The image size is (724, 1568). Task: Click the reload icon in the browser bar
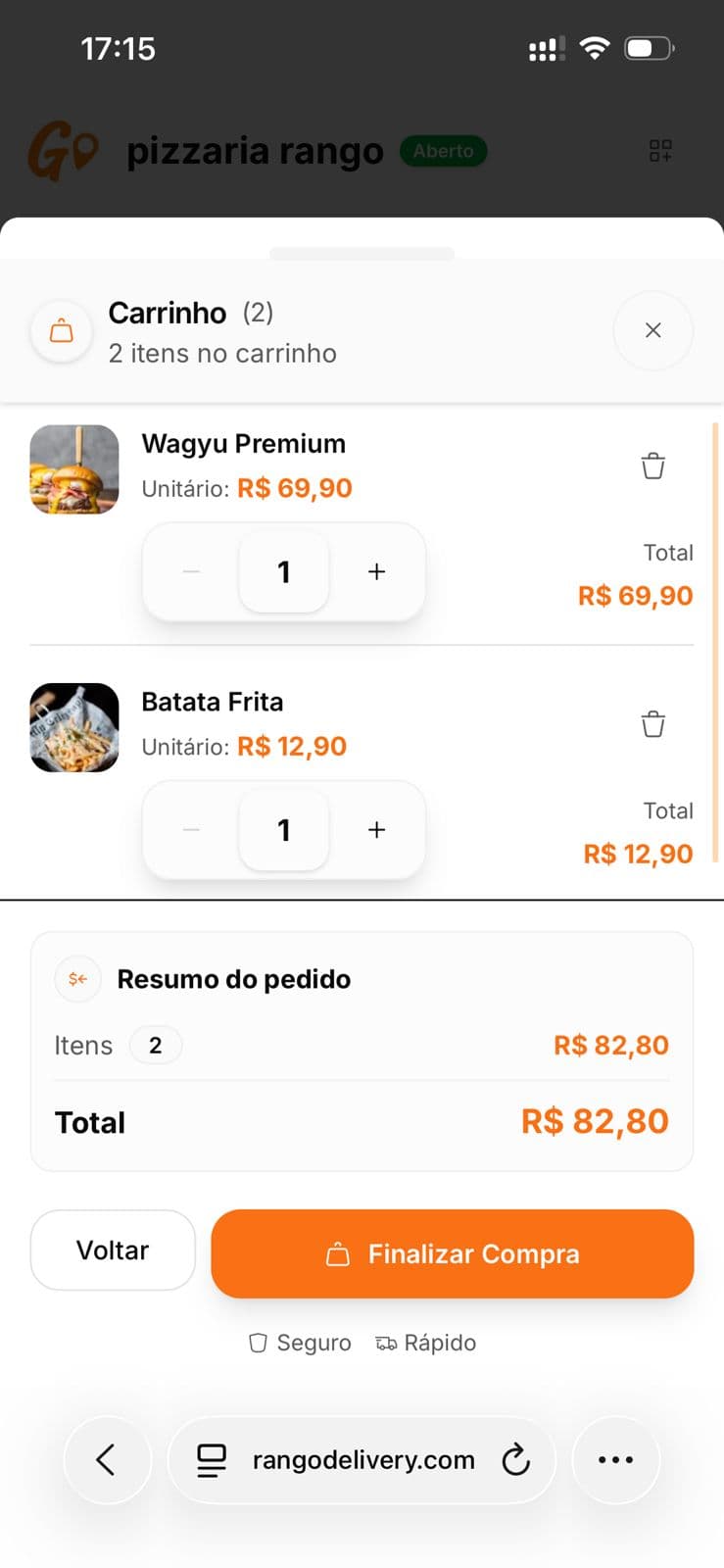coord(516,1459)
